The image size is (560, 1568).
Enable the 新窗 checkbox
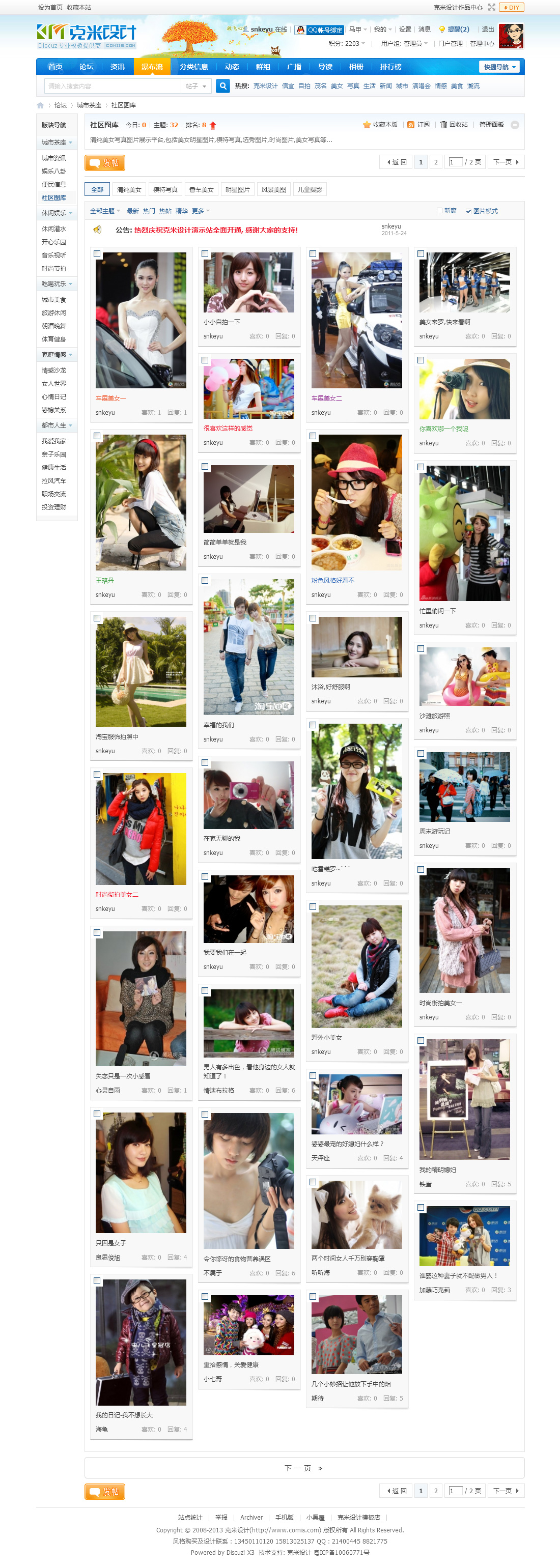(439, 211)
